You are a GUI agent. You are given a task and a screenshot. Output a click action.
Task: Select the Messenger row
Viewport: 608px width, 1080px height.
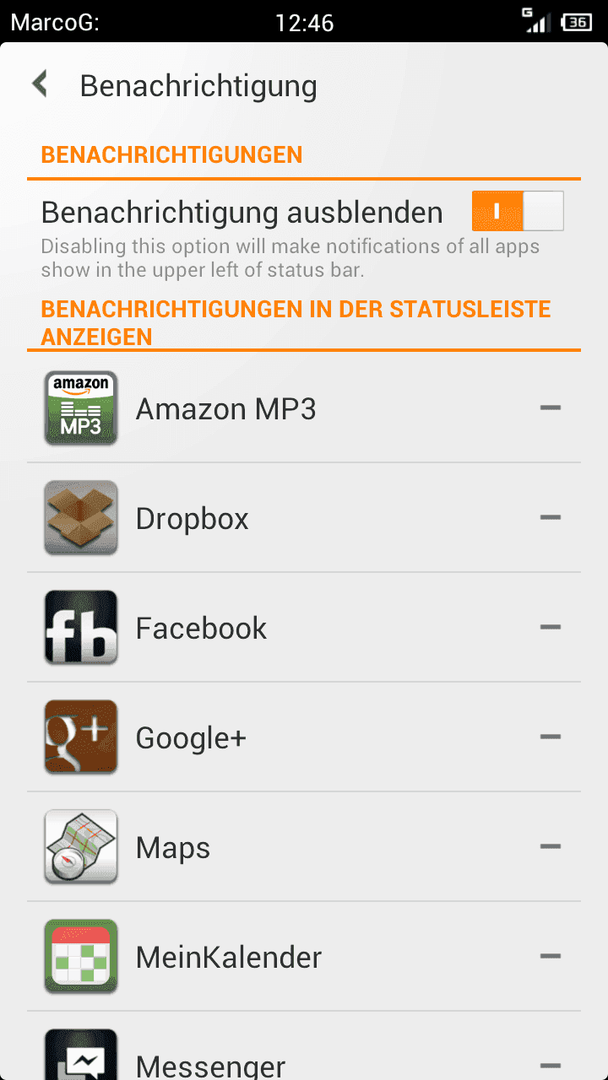click(304, 1046)
